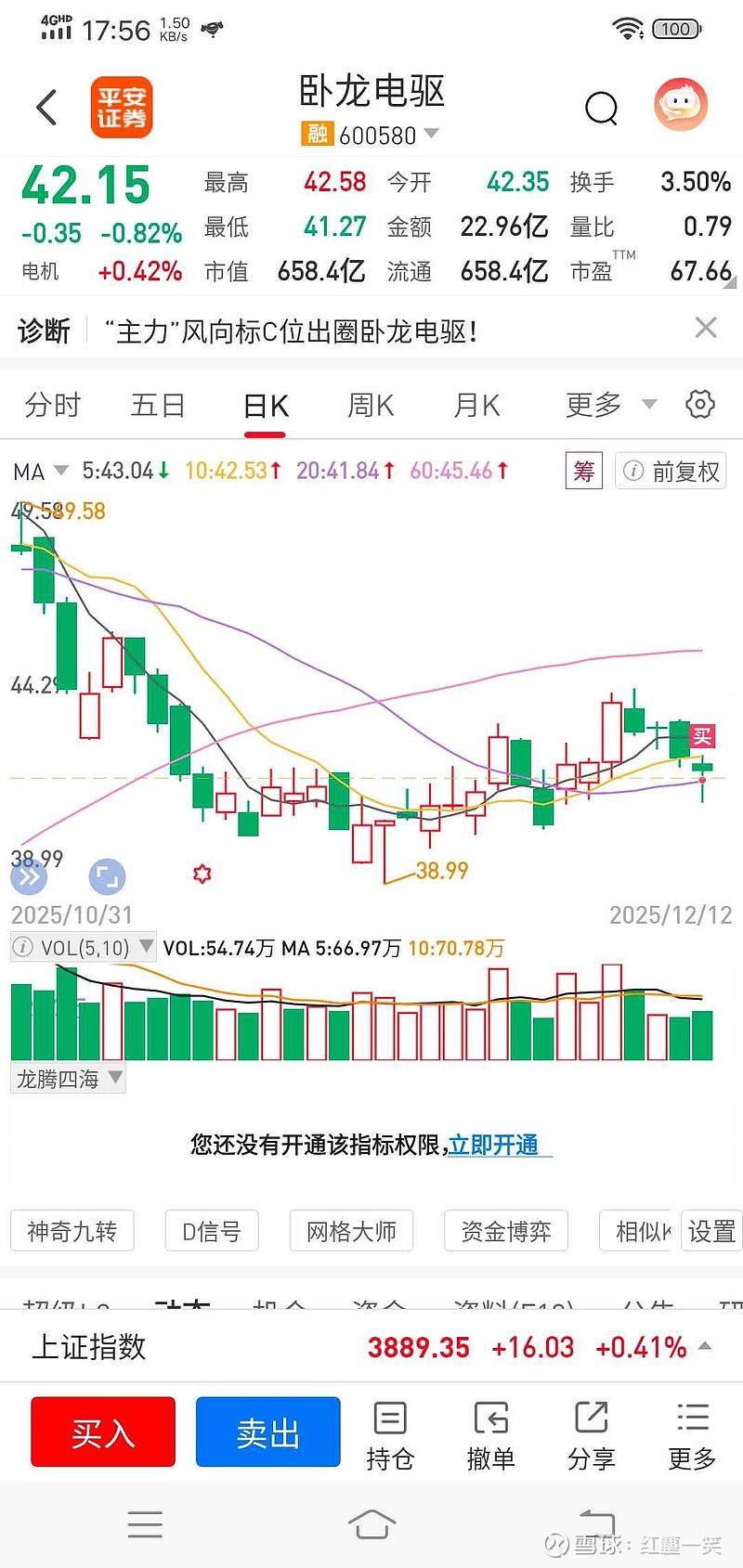Image resolution: width=743 pixels, height=1568 pixels.
Task: Click the landscape rotate icon on chart
Action: [107, 875]
